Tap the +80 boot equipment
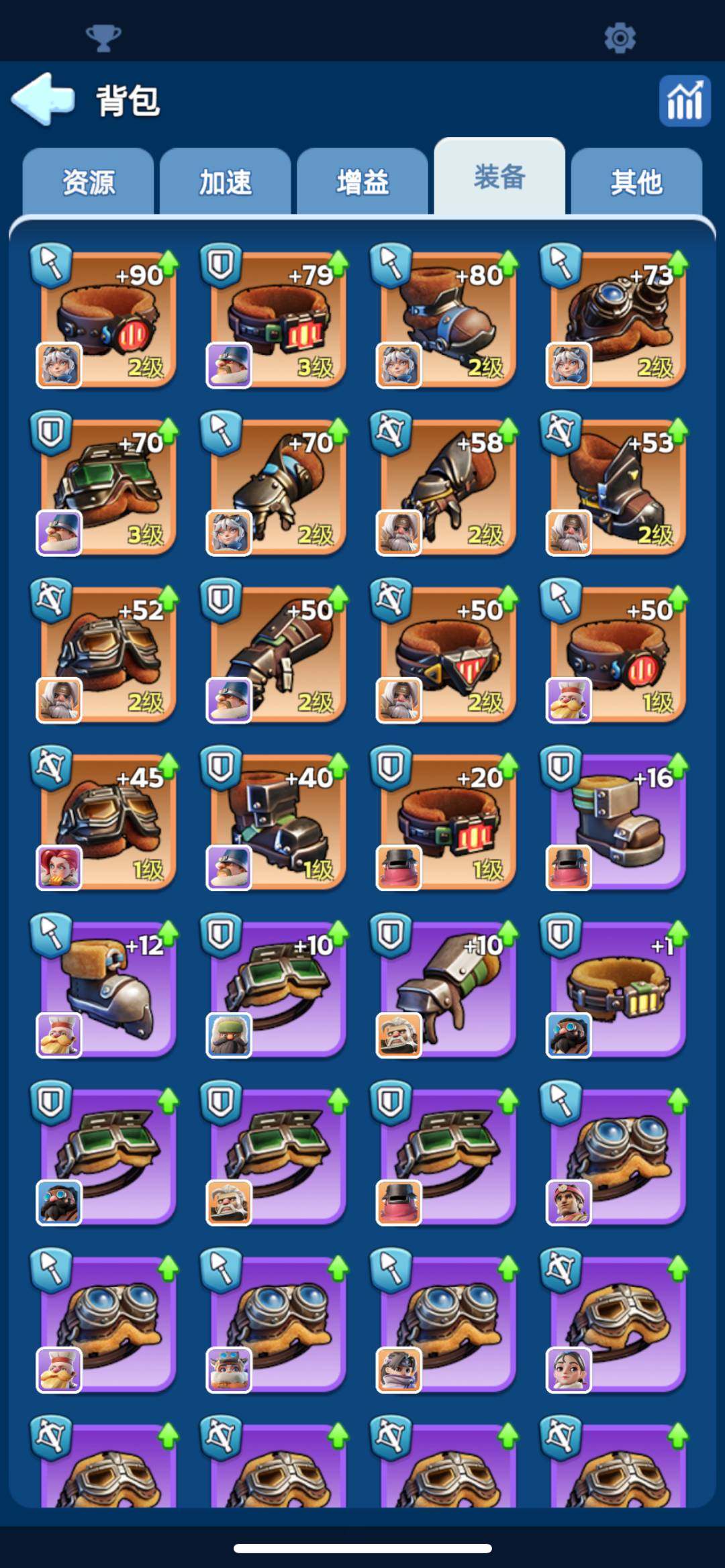This screenshot has width=725, height=1568. pos(447,320)
